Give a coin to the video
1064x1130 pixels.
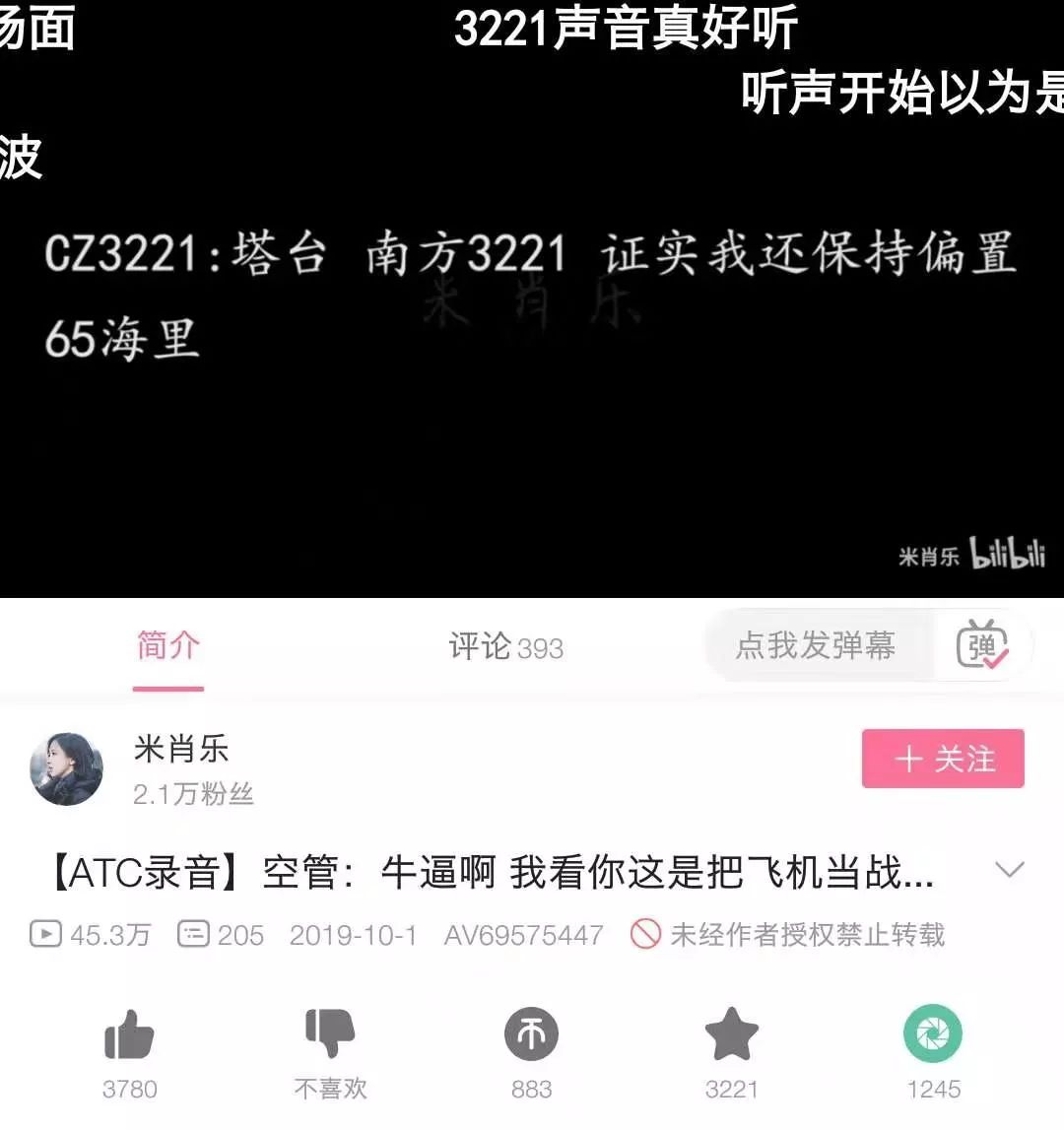tap(531, 1034)
